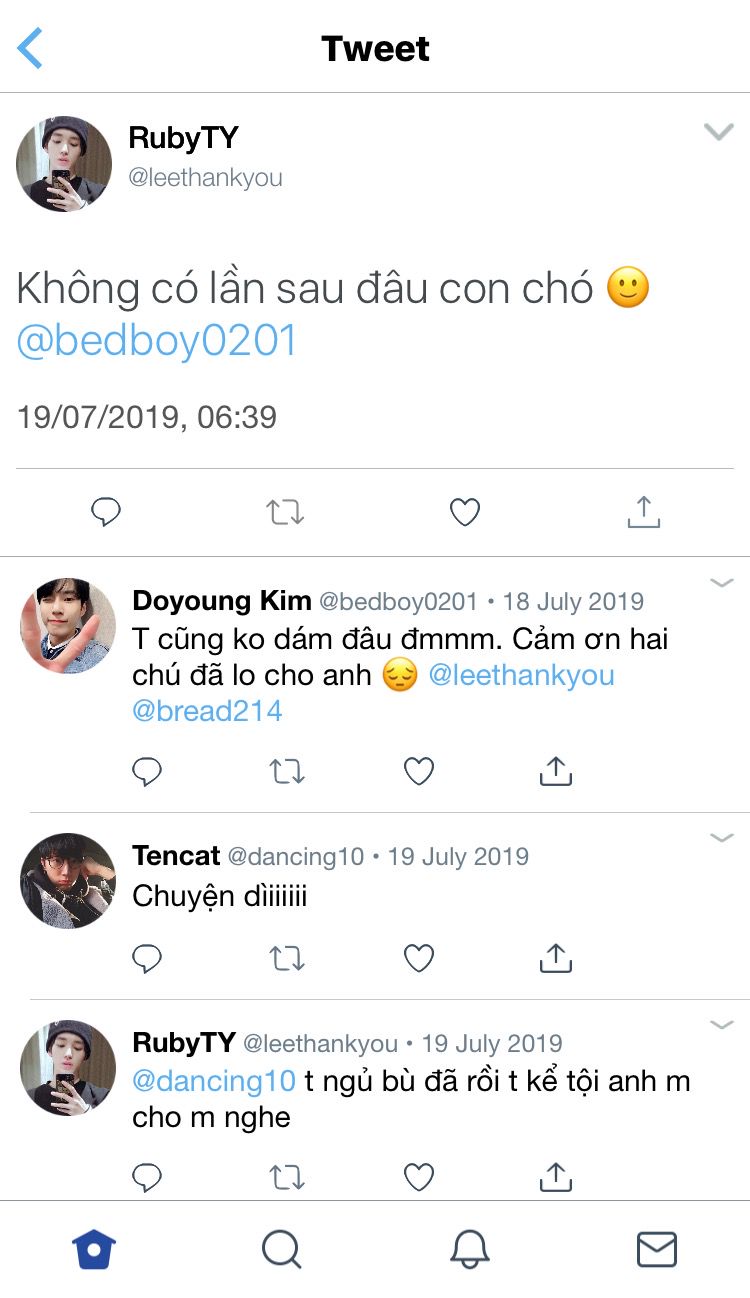Reply to the main RubyTY tweet
Screen dimensions: 750x1298
click(106, 512)
